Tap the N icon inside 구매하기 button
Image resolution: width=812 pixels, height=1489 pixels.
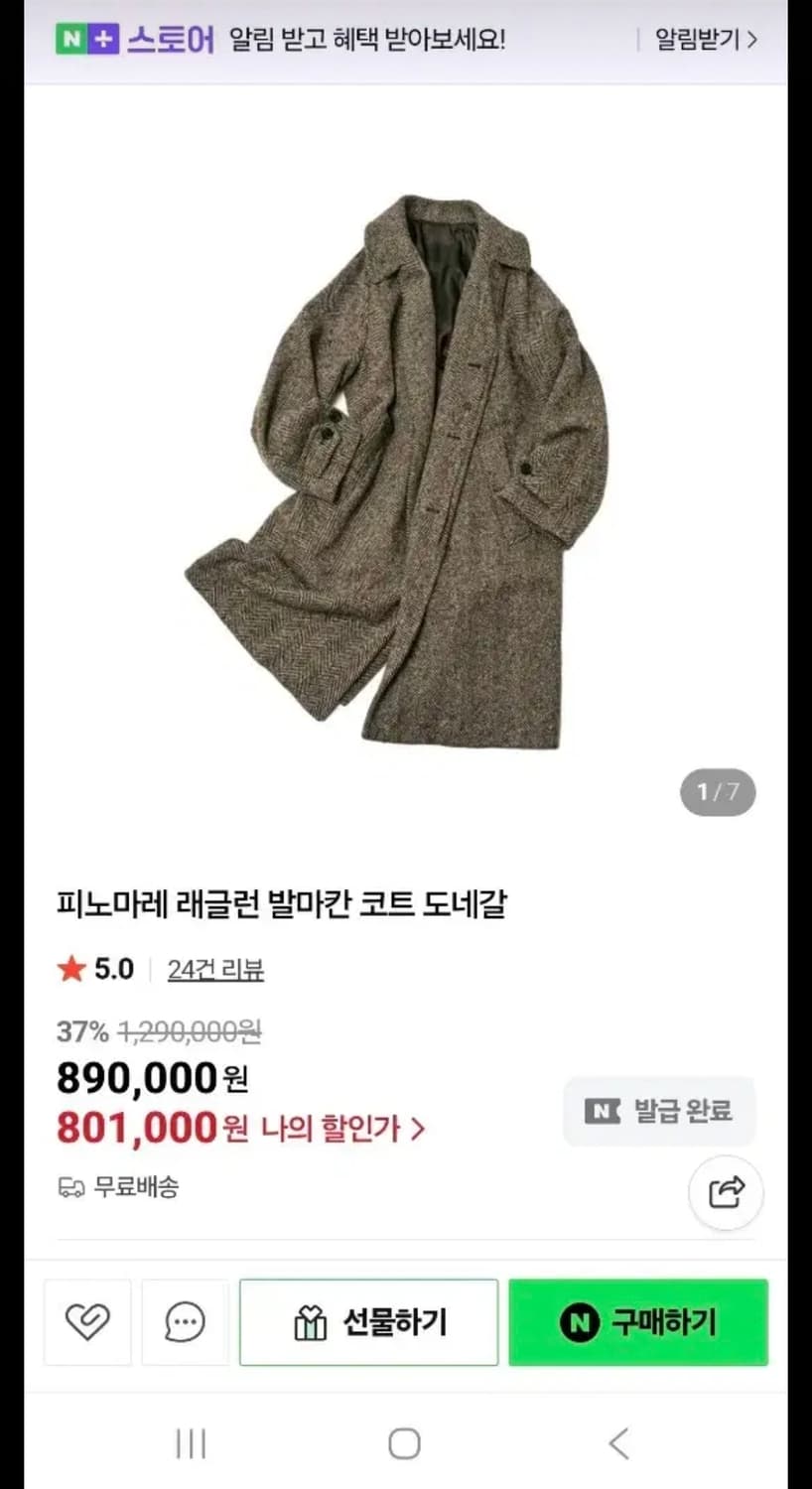tap(582, 1321)
